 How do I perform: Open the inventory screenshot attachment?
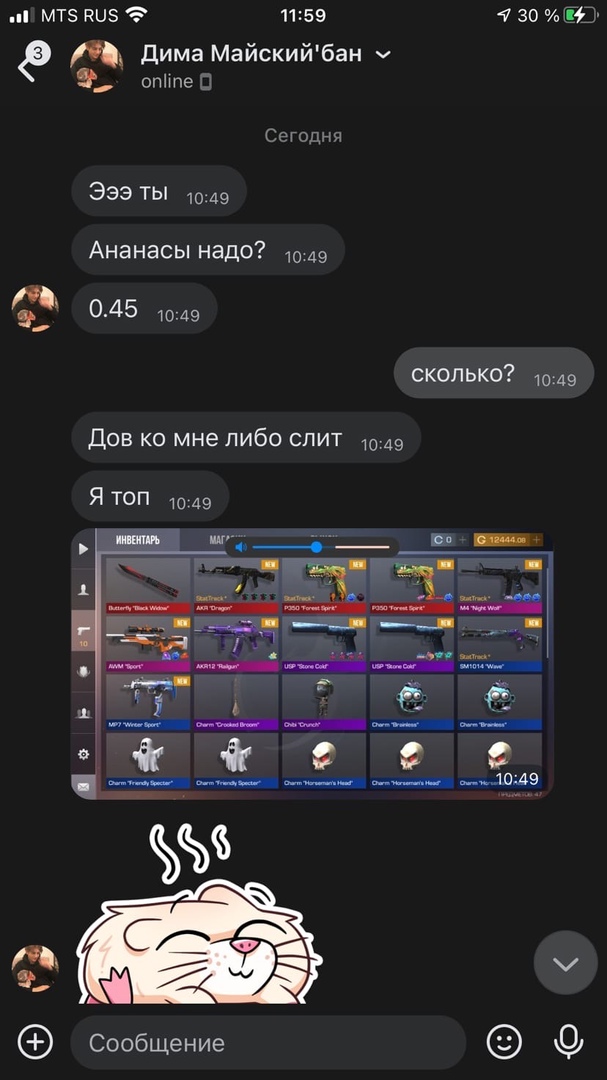312,663
